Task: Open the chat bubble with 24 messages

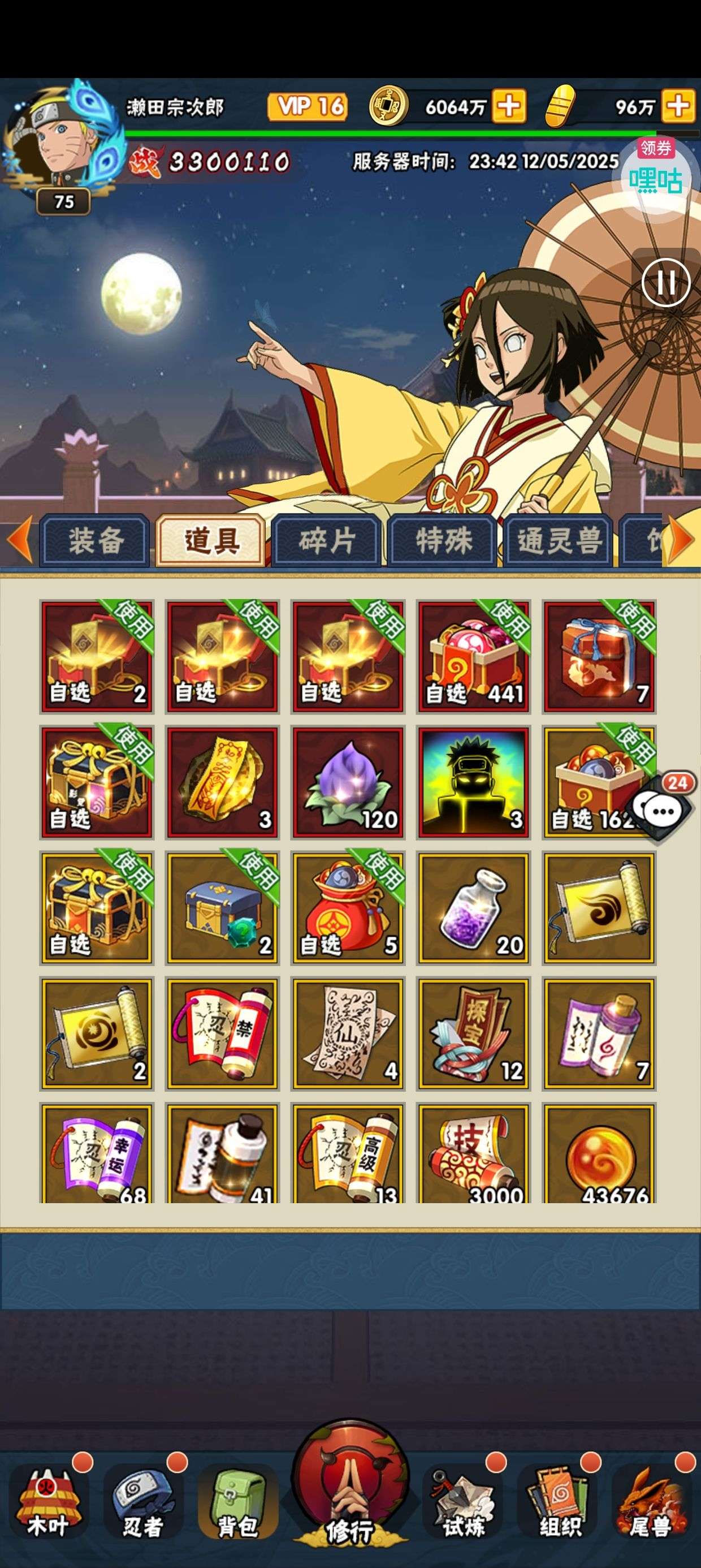Action: point(661,810)
